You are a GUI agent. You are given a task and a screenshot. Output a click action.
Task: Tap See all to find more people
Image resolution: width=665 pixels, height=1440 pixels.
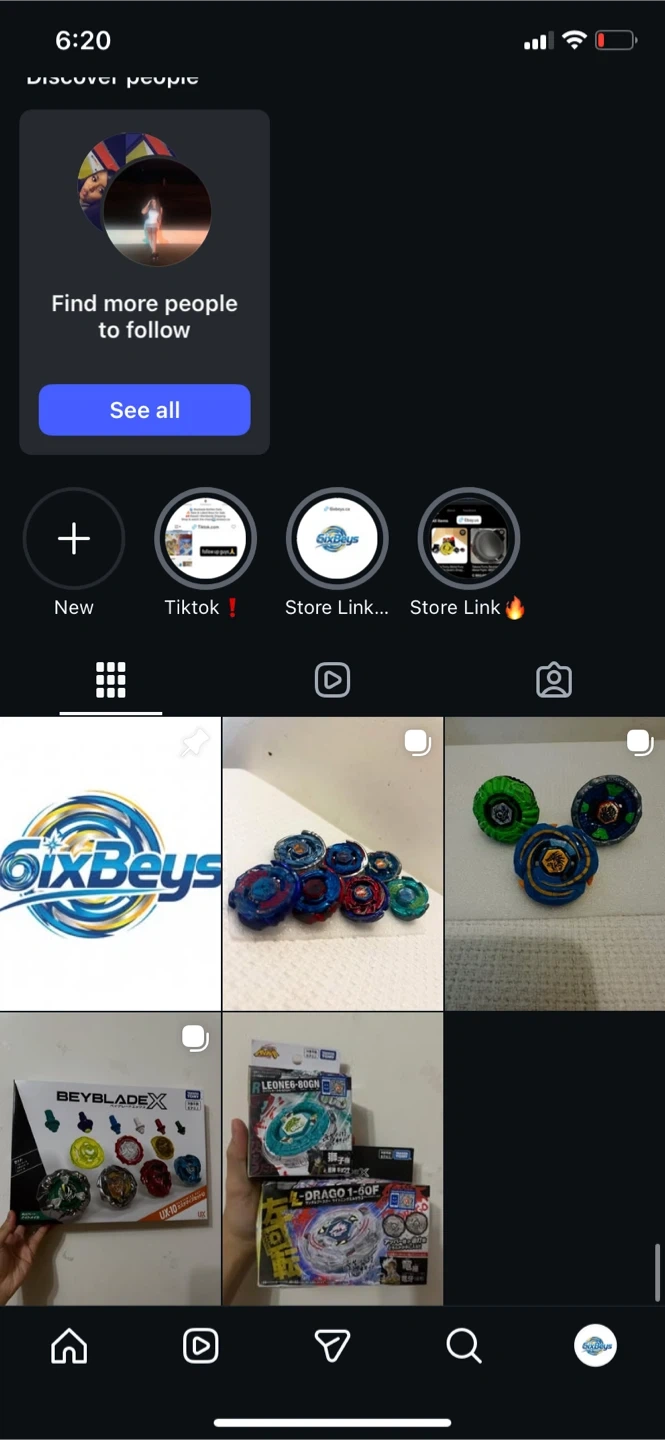click(x=144, y=410)
